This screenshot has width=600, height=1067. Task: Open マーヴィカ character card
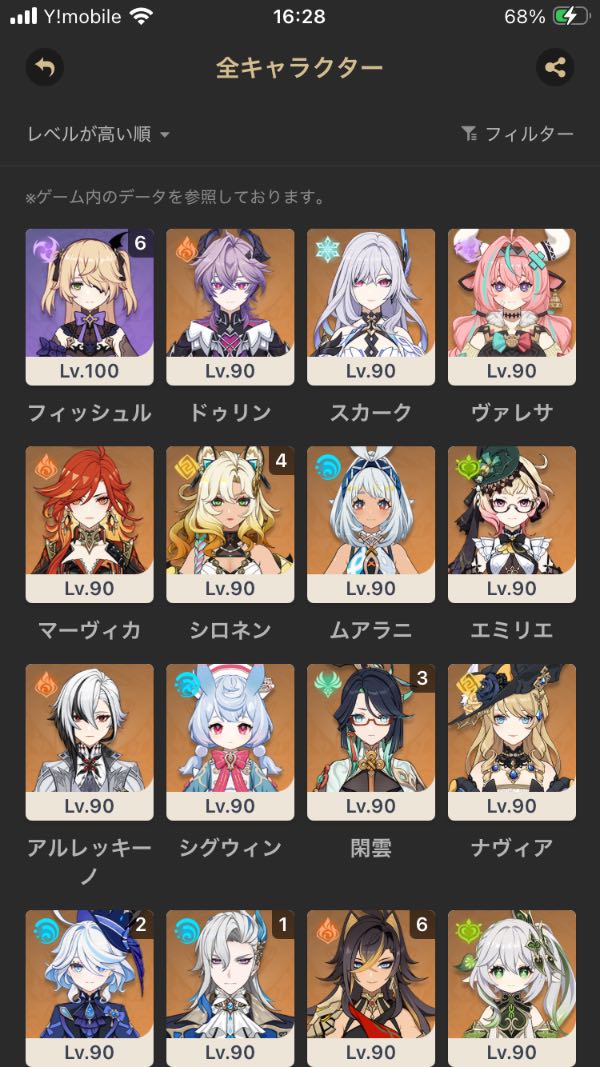(x=89, y=524)
